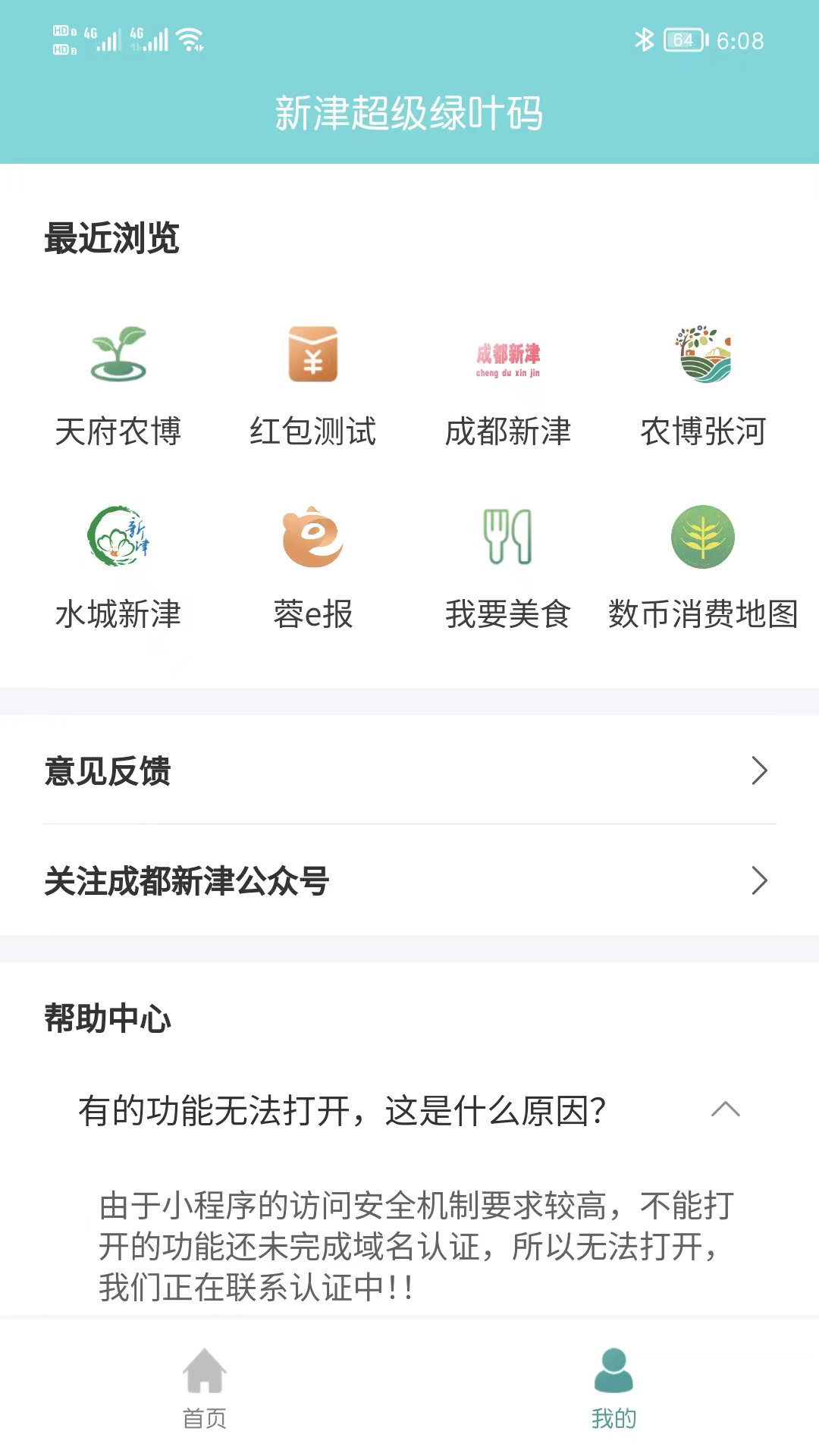Screen dimensions: 819x1456
Task: Select the 我的 tab
Action: tap(613, 1388)
